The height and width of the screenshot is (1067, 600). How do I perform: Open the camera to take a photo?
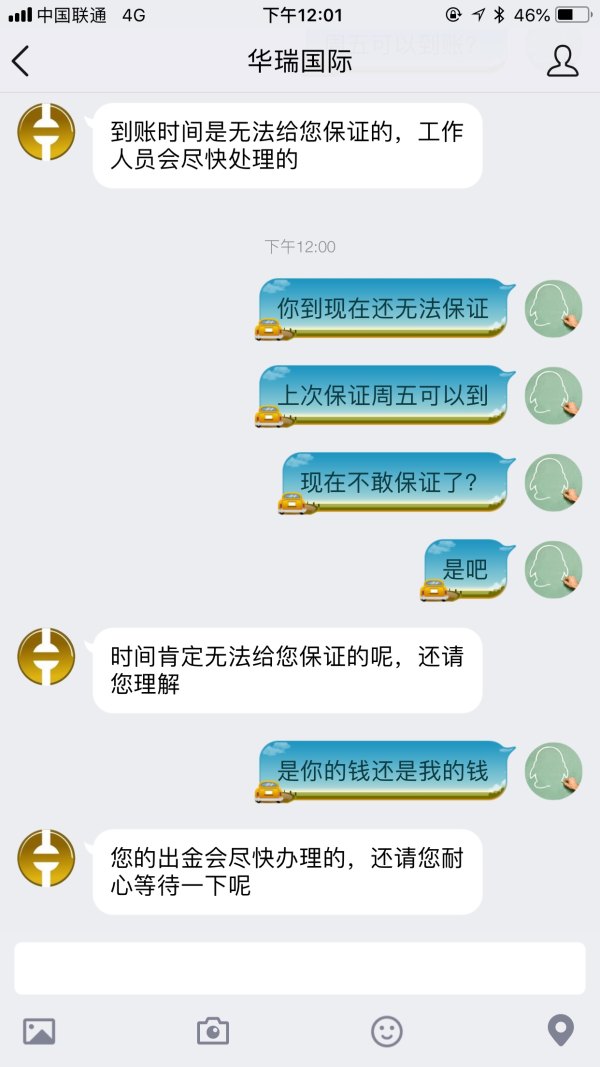pos(213,1031)
